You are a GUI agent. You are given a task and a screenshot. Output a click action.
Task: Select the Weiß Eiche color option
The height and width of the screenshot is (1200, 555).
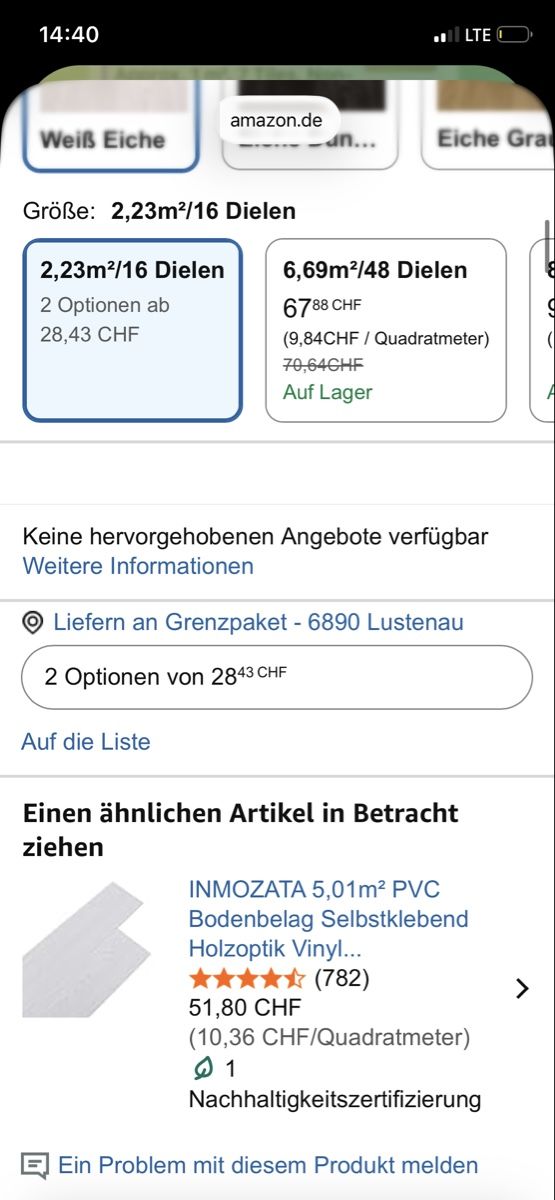click(110, 124)
